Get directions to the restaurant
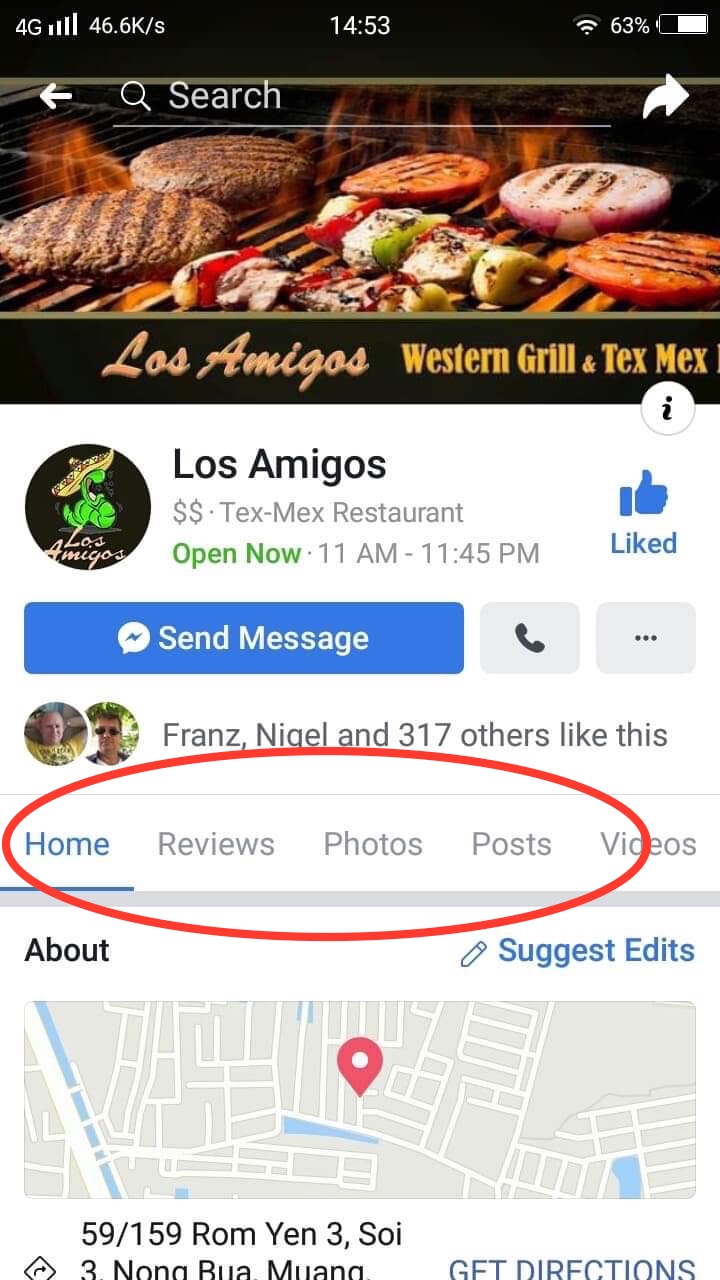 click(x=572, y=1268)
